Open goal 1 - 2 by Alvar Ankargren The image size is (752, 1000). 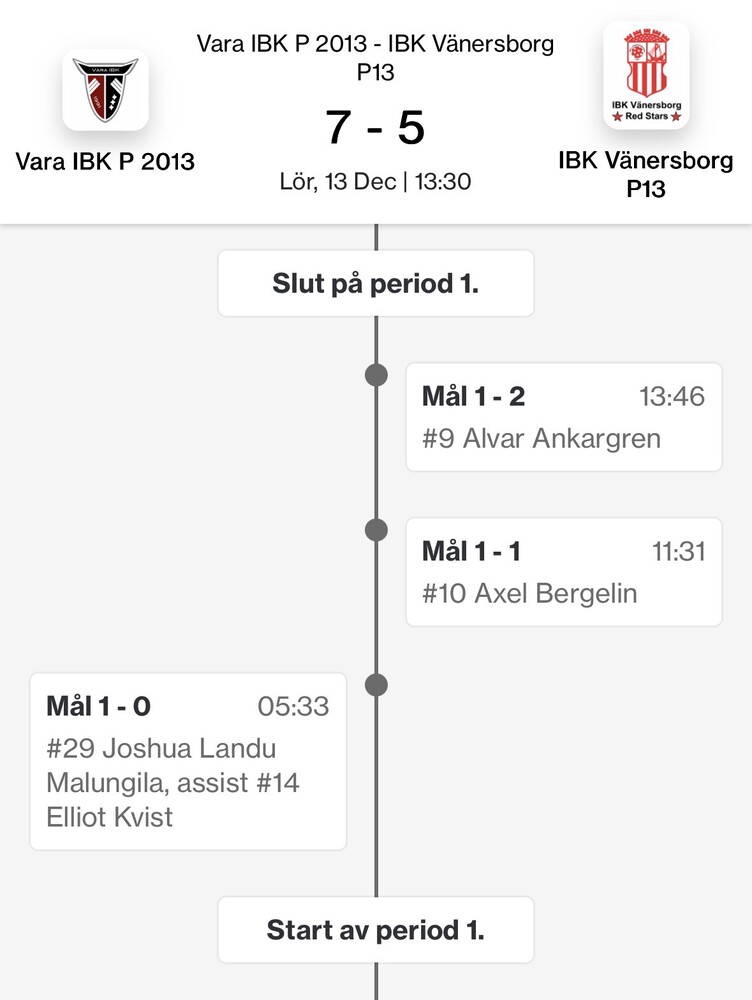coord(563,416)
